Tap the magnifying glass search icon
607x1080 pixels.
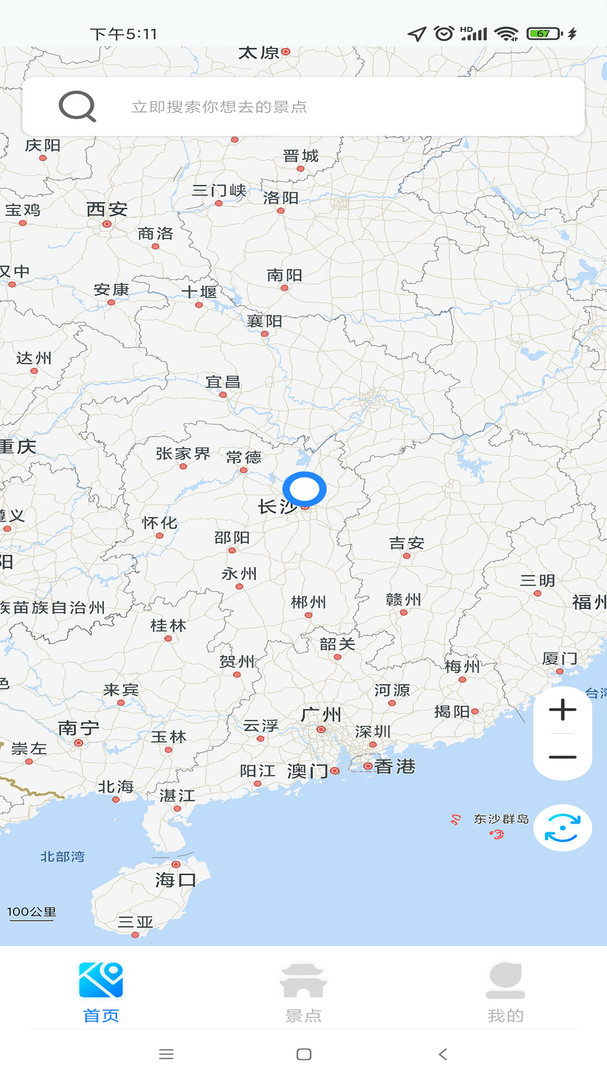click(77, 107)
